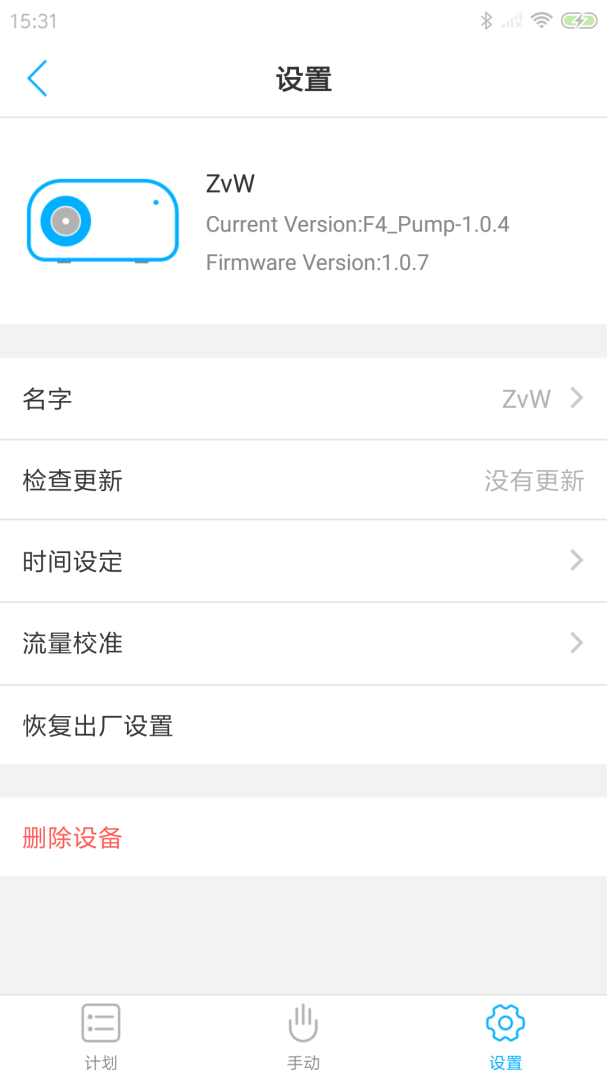The height and width of the screenshot is (1080, 607).
Task: Open the 名字 name row
Action: point(303,399)
